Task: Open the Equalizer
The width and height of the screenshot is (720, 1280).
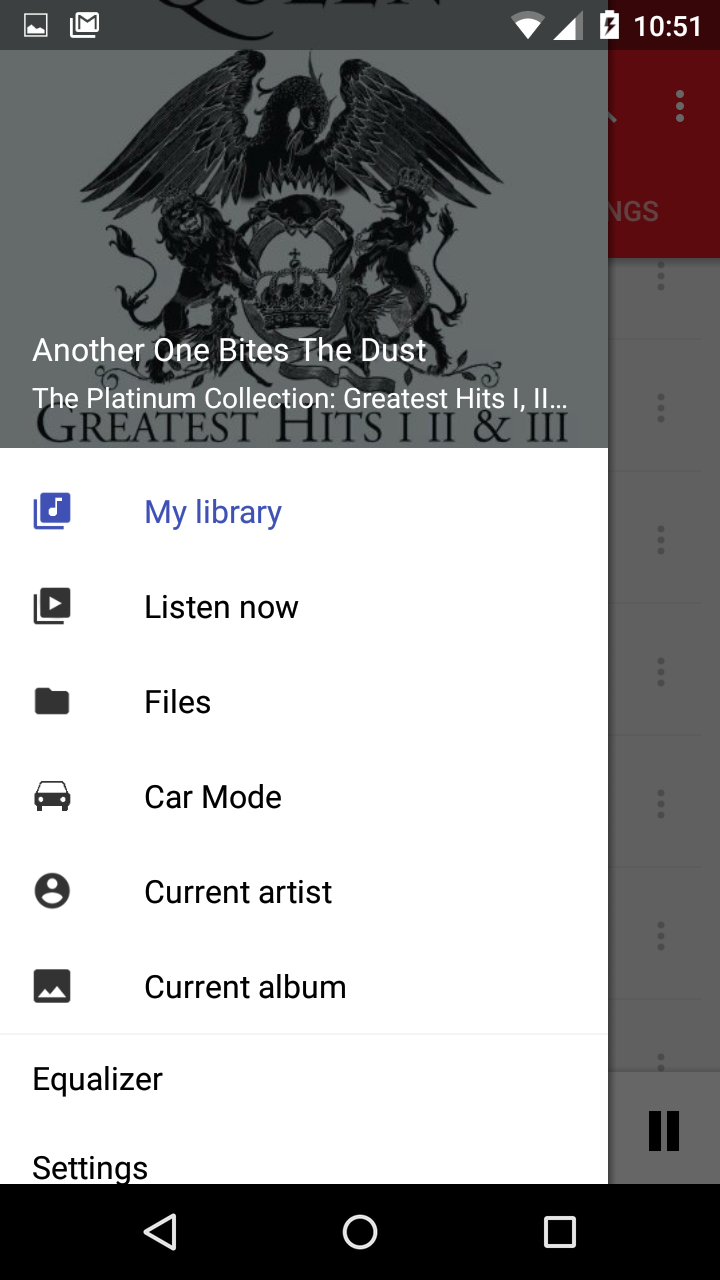Action: [x=98, y=1079]
